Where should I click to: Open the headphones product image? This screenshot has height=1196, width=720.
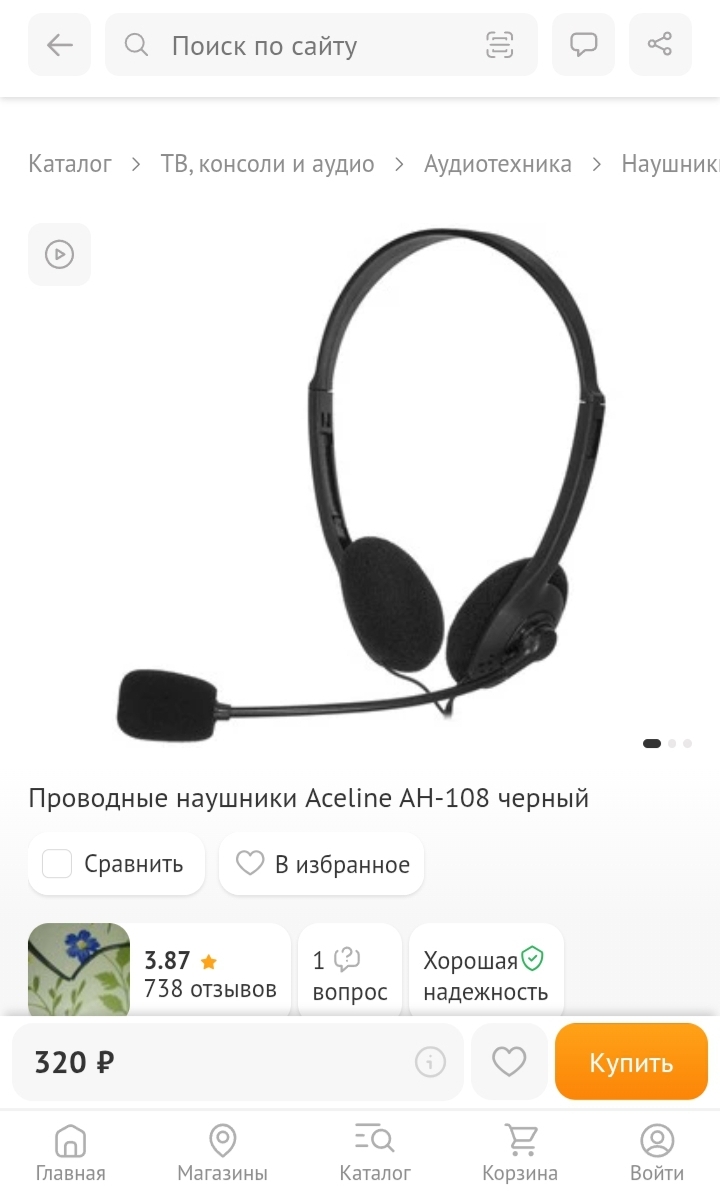pyautogui.click(x=360, y=484)
